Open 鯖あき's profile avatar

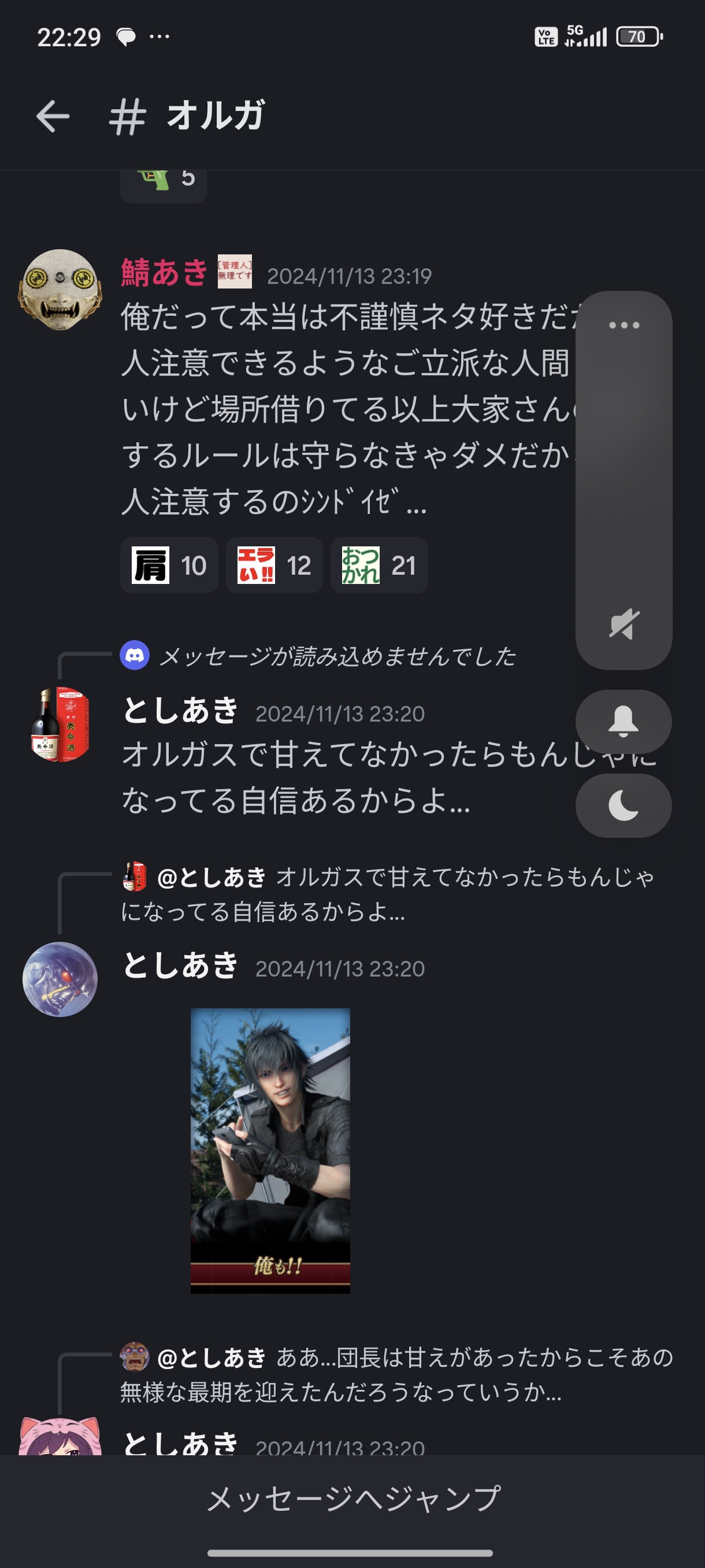[x=60, y=290]
